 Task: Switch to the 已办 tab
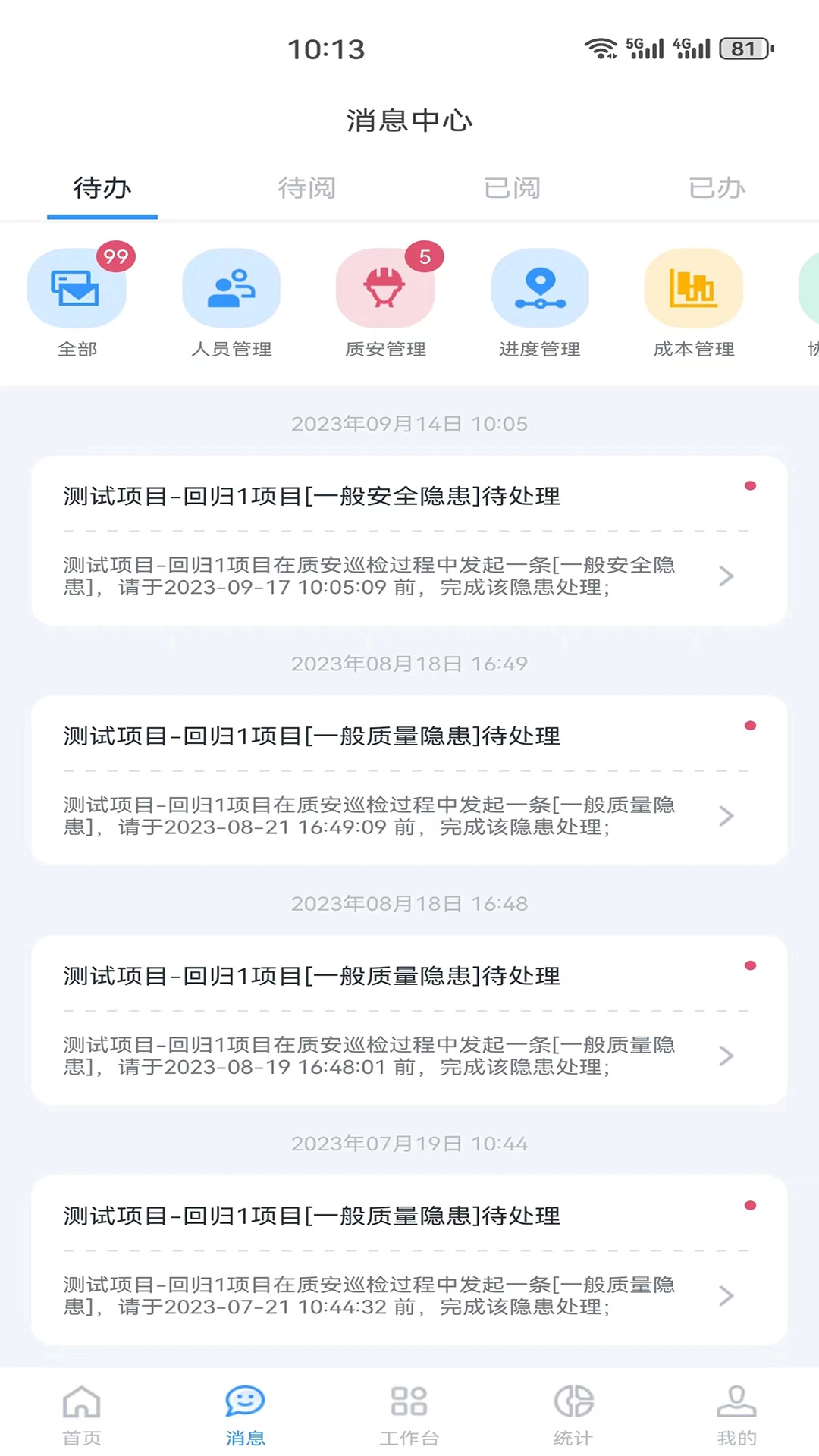click(x=716, y=188)
